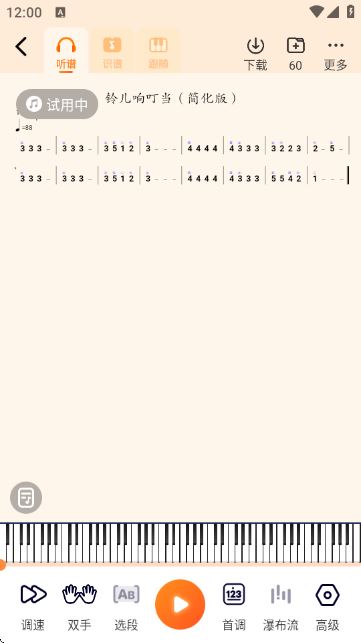Enable 瀑布流 waterfall mode

click(281, 607)
